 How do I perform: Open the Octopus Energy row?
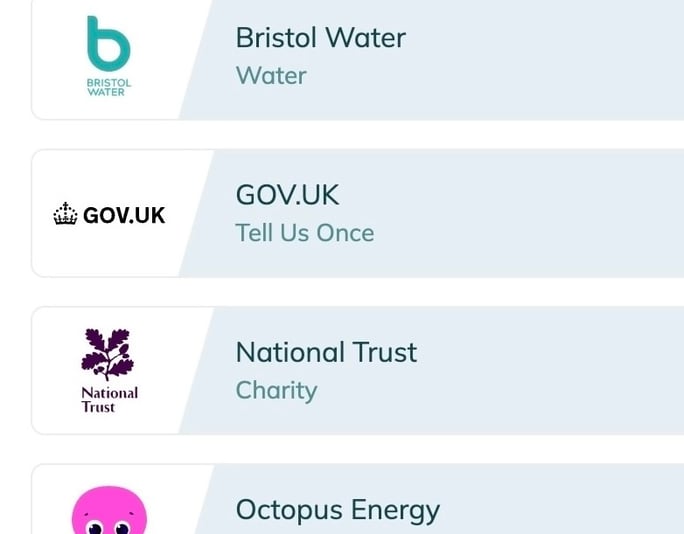click(338, 509)
